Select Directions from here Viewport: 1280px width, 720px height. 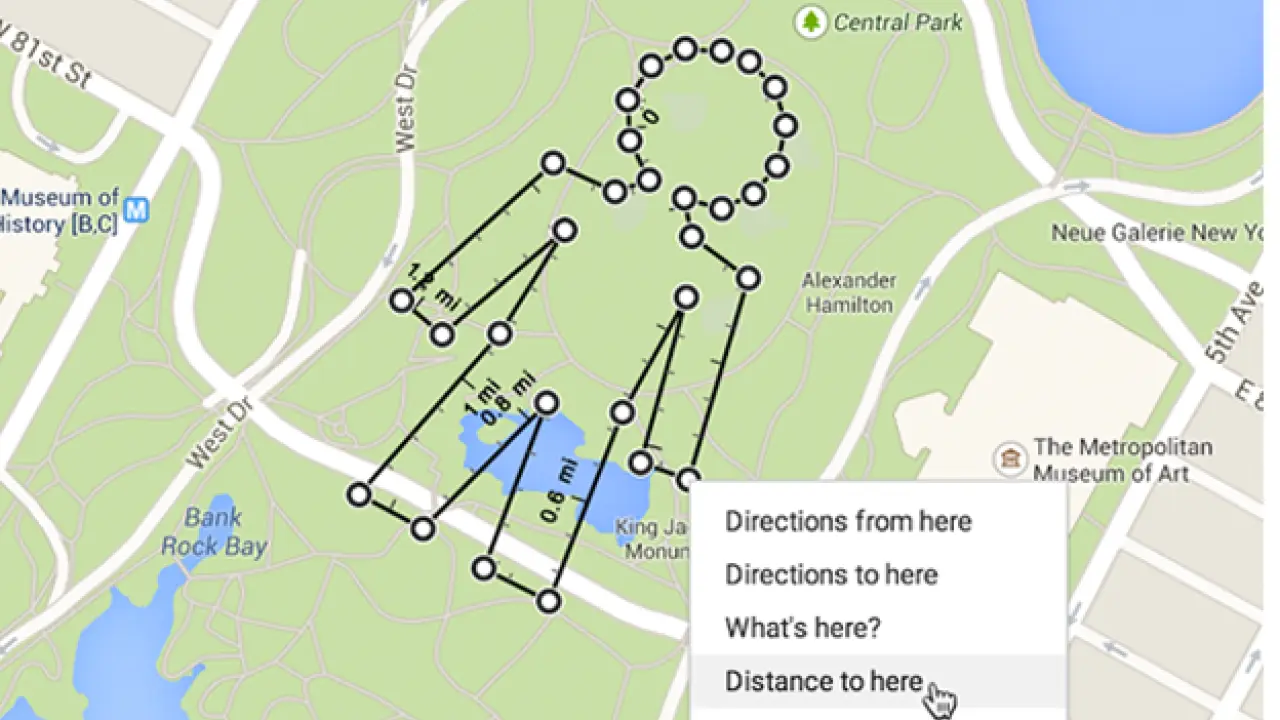click(847, 521)
